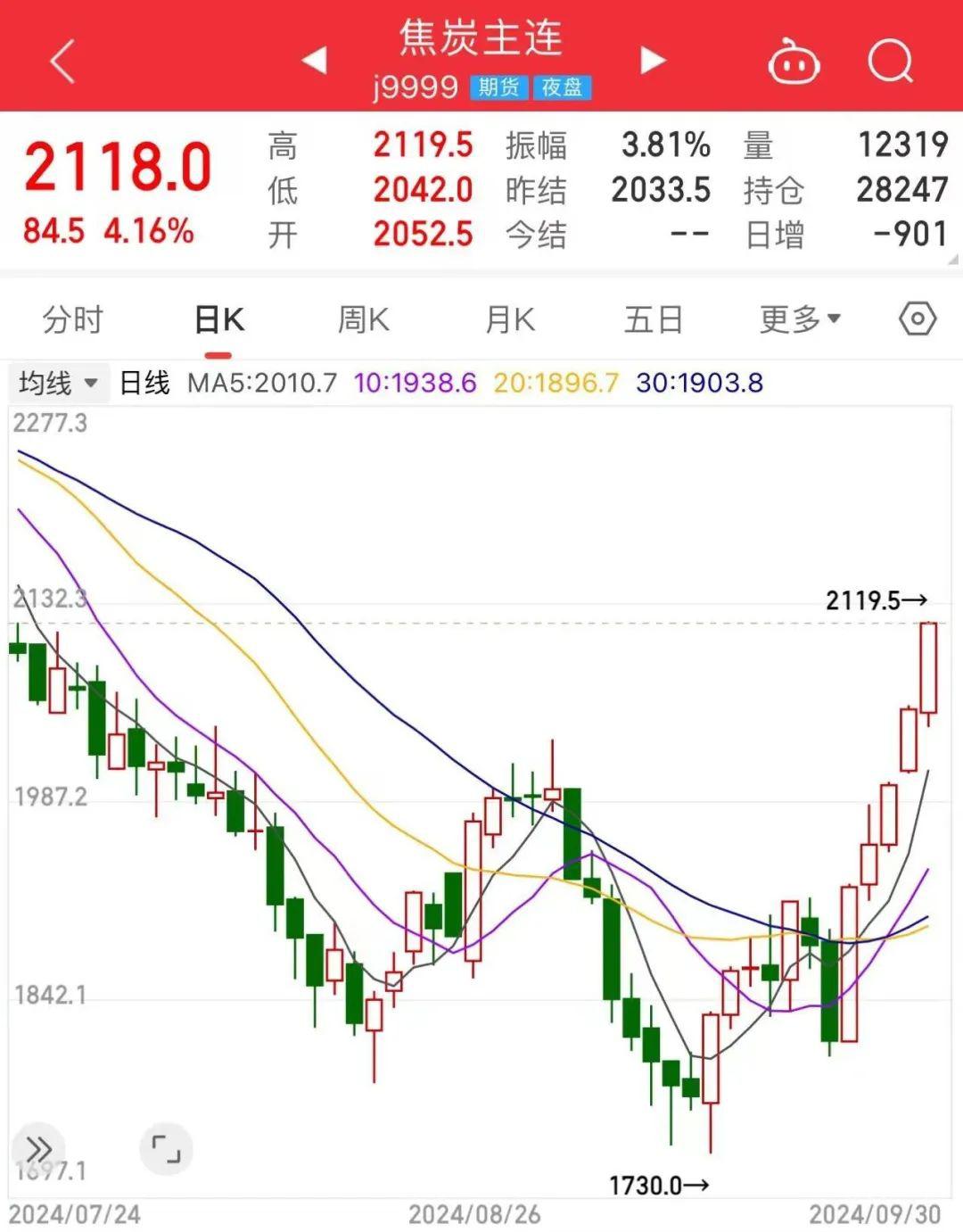
Task: Expand the 更多 chart period dropdown
Action: coord(800,319)
